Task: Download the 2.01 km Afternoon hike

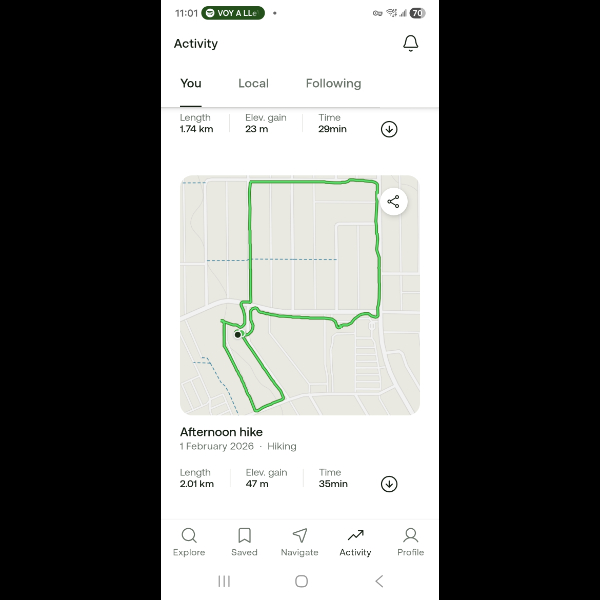Action: pos(389,484)
